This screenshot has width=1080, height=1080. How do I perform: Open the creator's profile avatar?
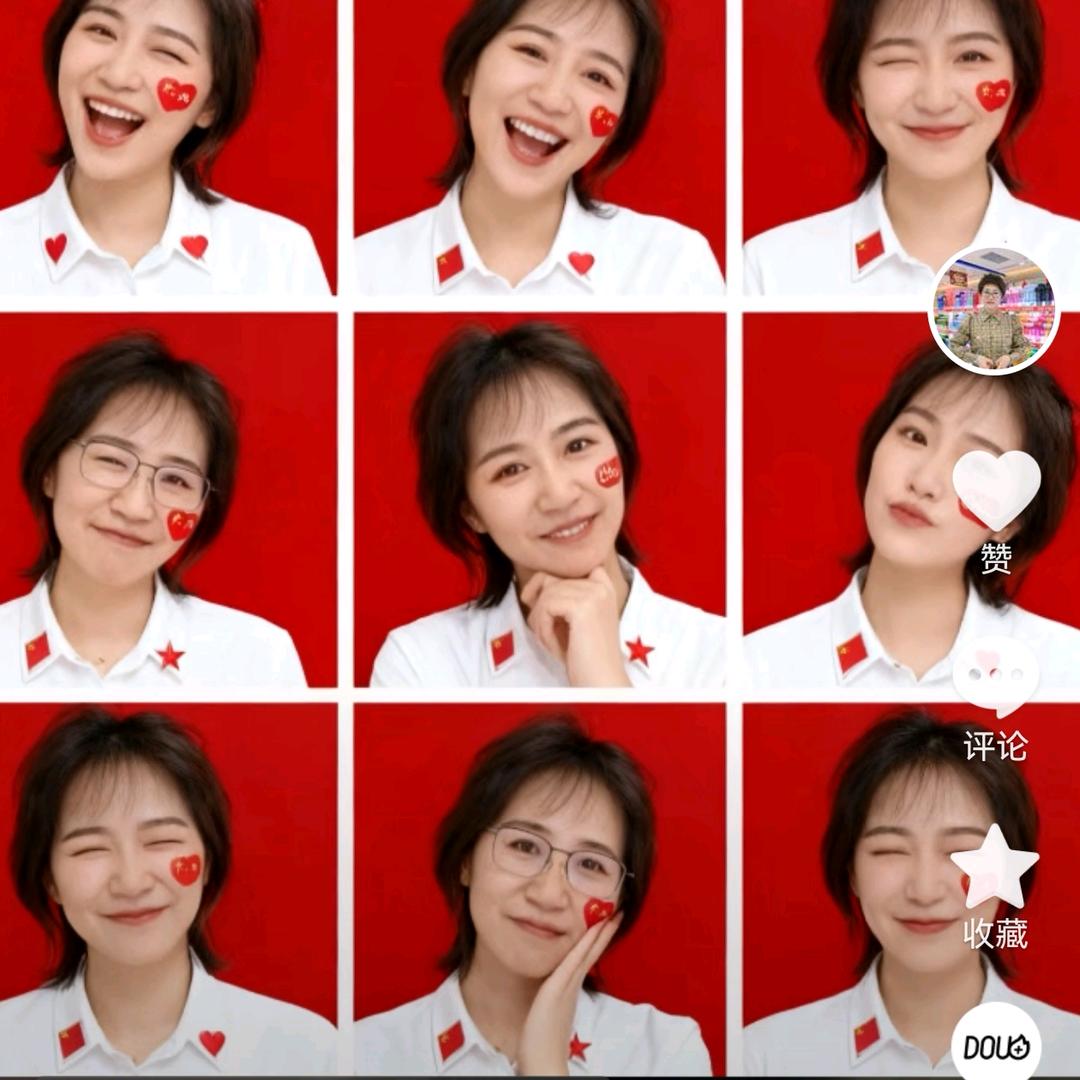[x=992, y=311]
